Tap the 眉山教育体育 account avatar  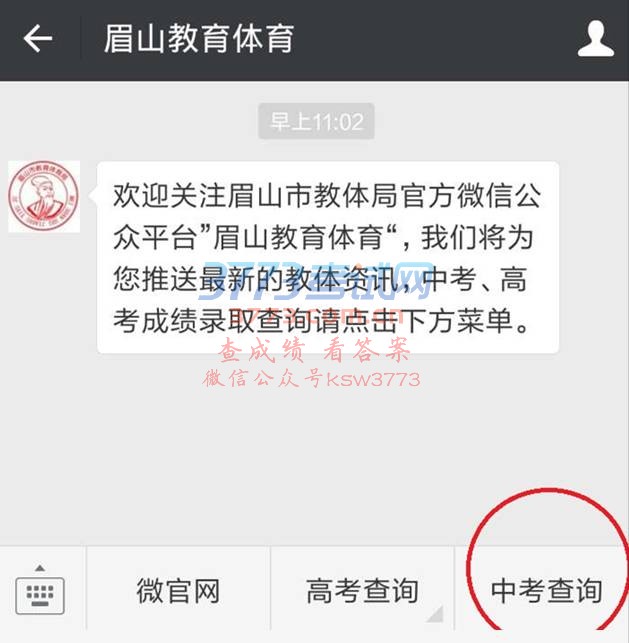point(44,196)
